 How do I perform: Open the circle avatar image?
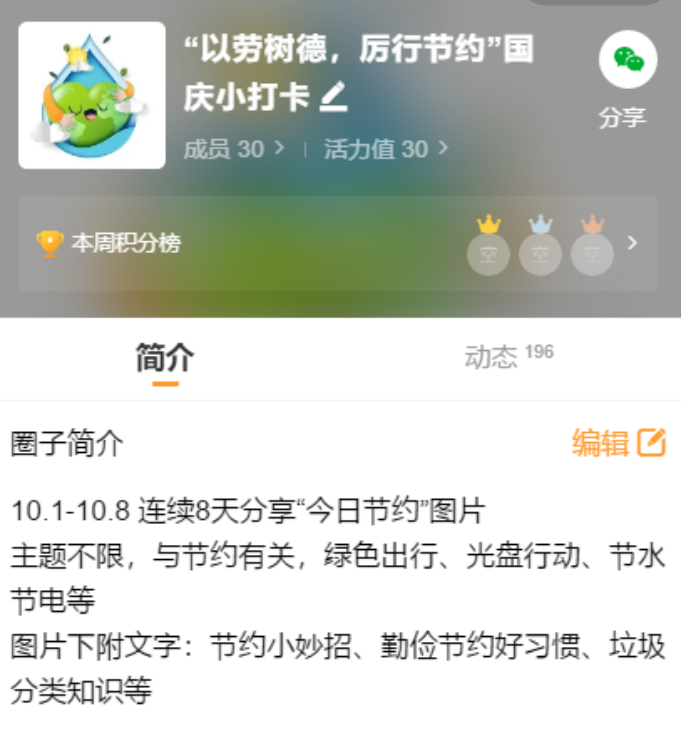click(x=92, y=95)
